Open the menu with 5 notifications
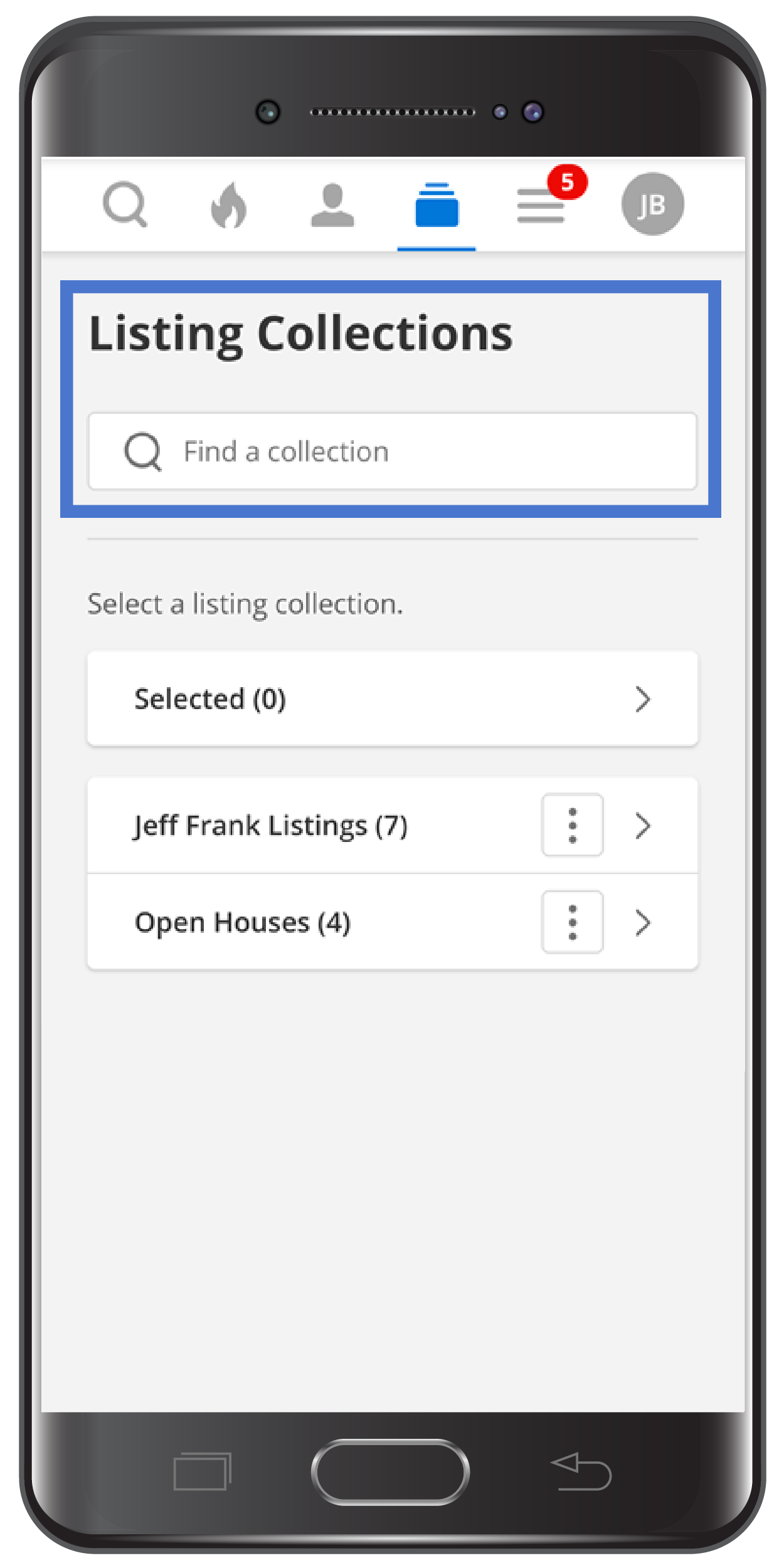Viewport: 784px width, 1568px height. (x=541, y=205)
